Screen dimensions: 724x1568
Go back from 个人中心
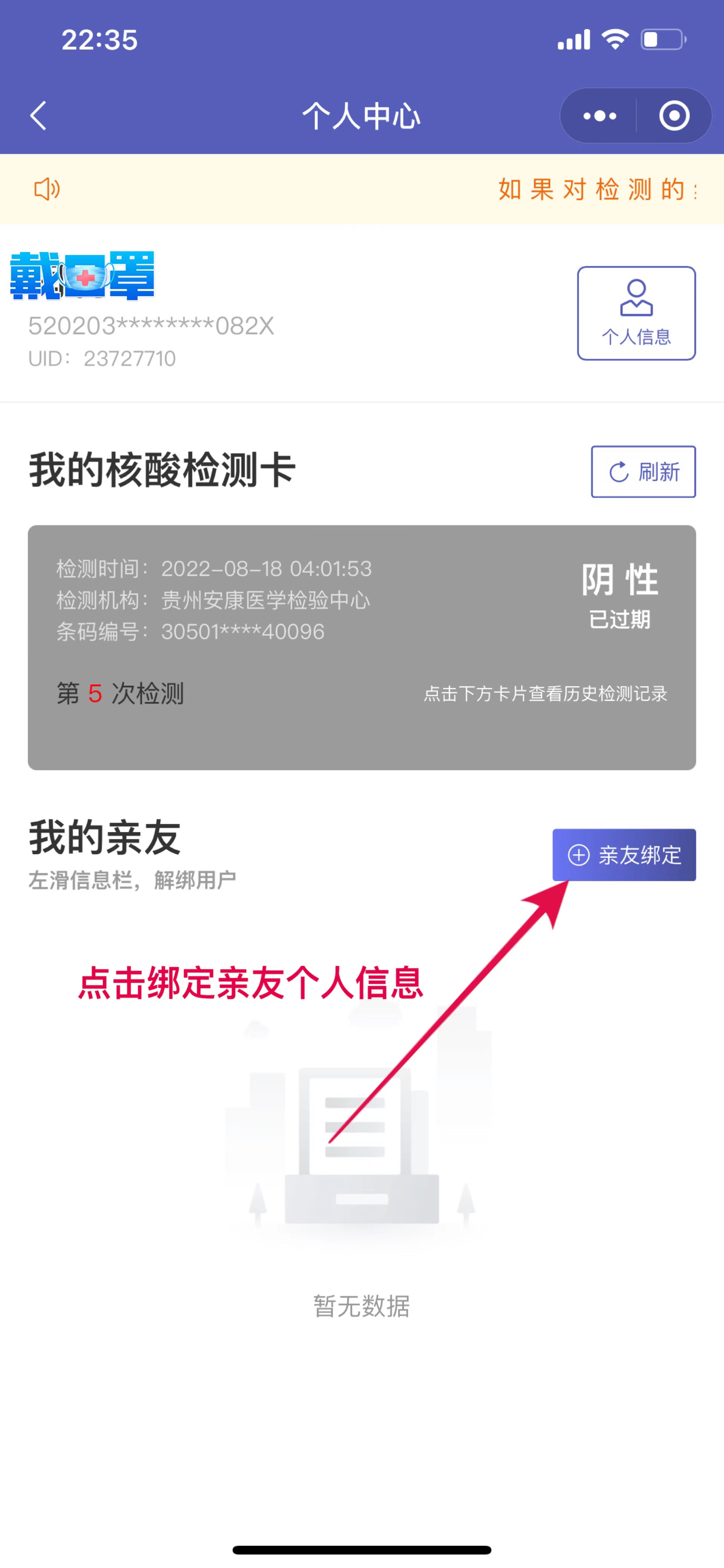pos(38,116)
